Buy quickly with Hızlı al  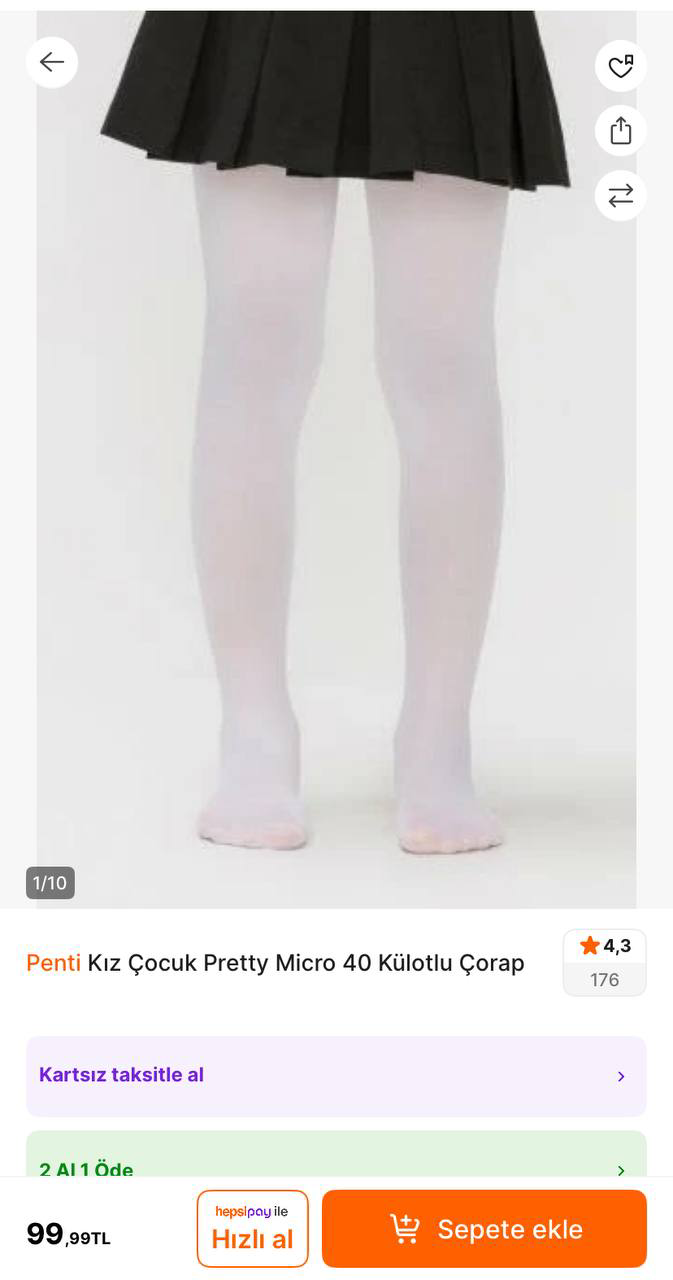click(252, 1229)
